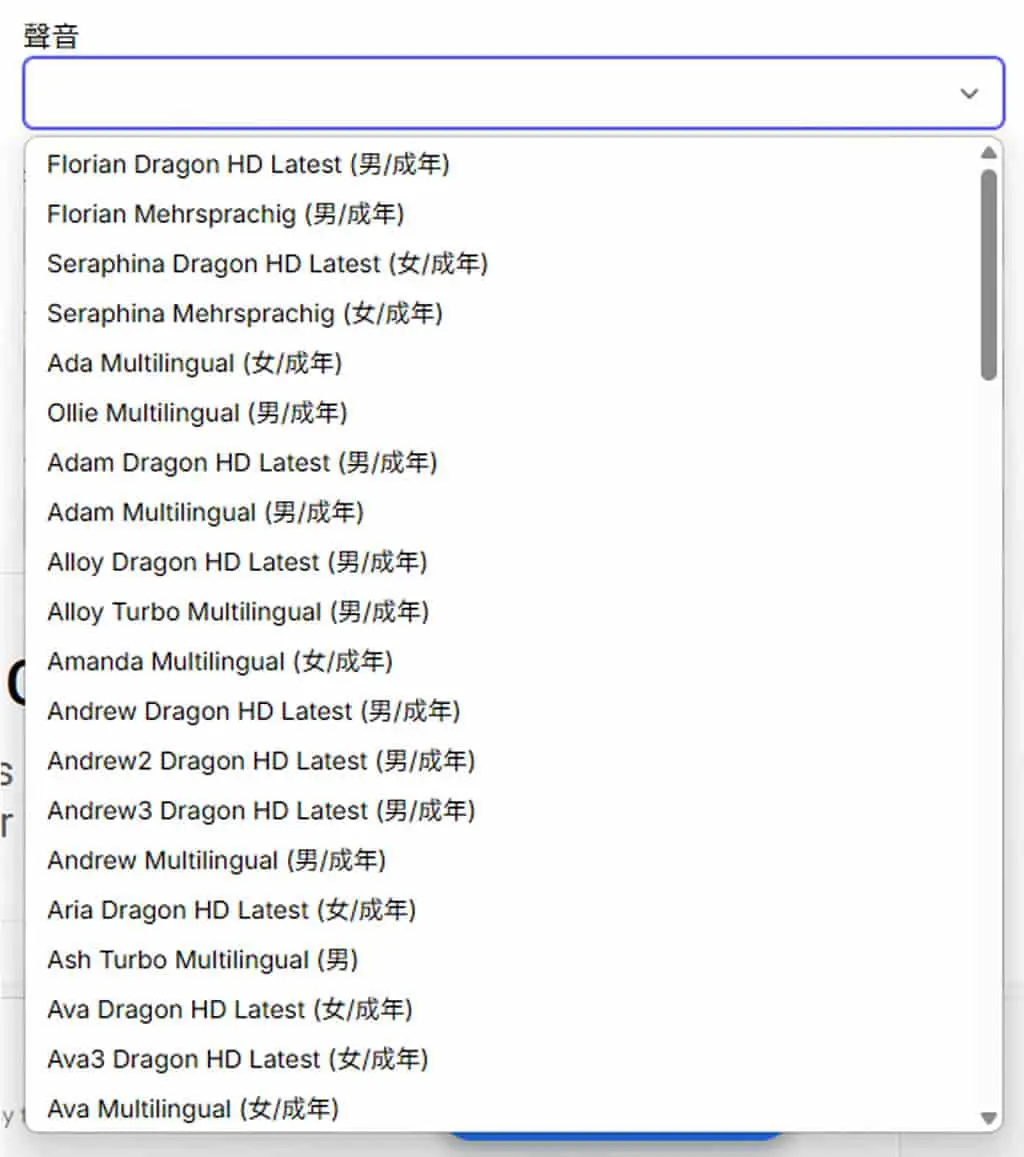Choose Ava3 Dragon HD Latest voice
The width and height of the screenshot is (1024, 1157).
pyautogui.click(x=503, y=1060)
